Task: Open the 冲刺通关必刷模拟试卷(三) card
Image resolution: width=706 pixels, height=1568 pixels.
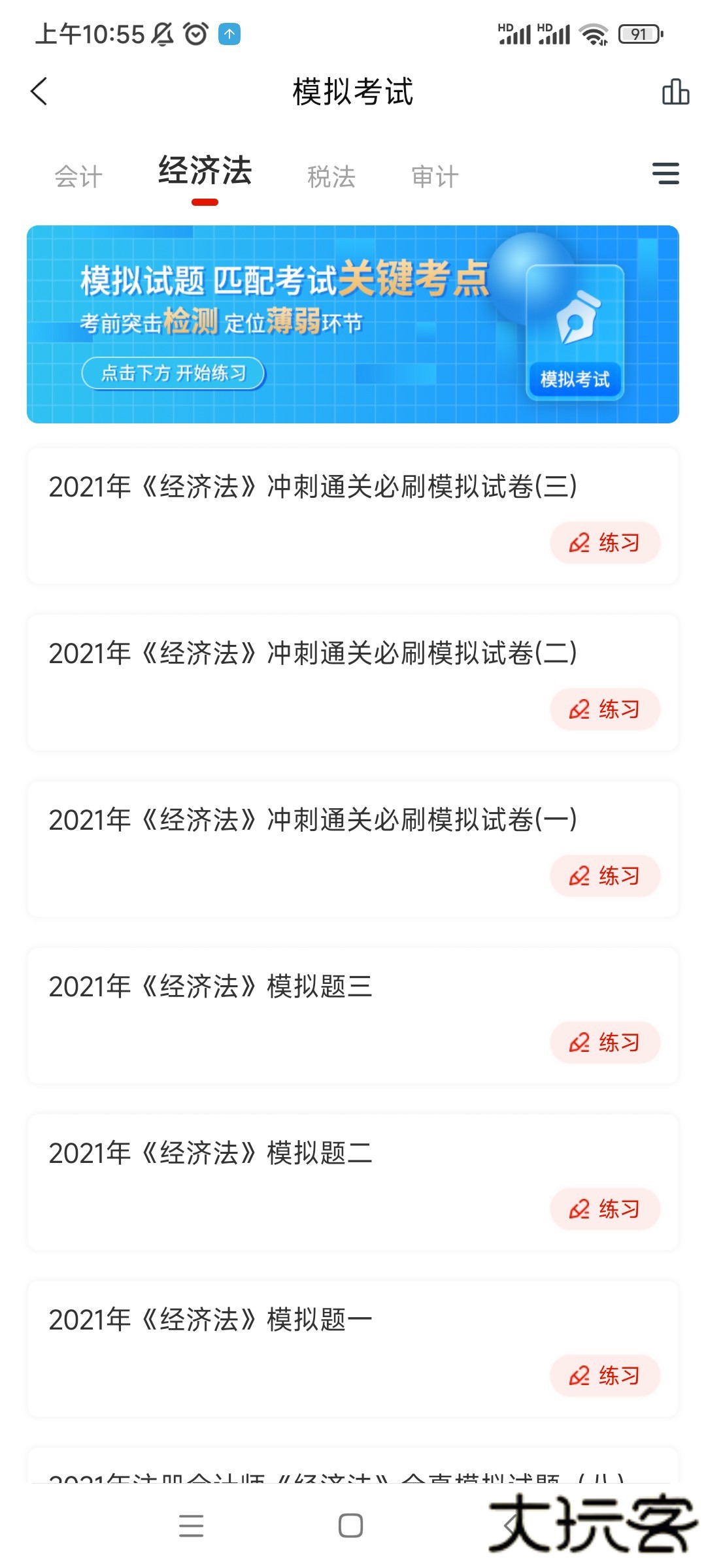Action: pos(312,487)
